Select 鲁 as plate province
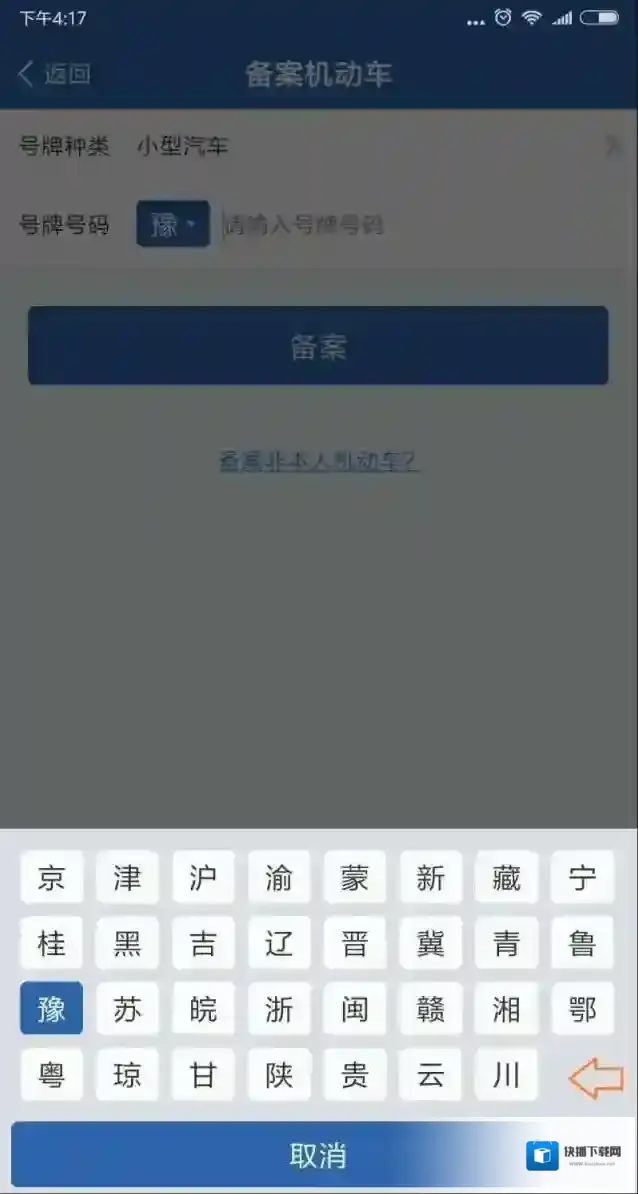 tap(582, 943)
